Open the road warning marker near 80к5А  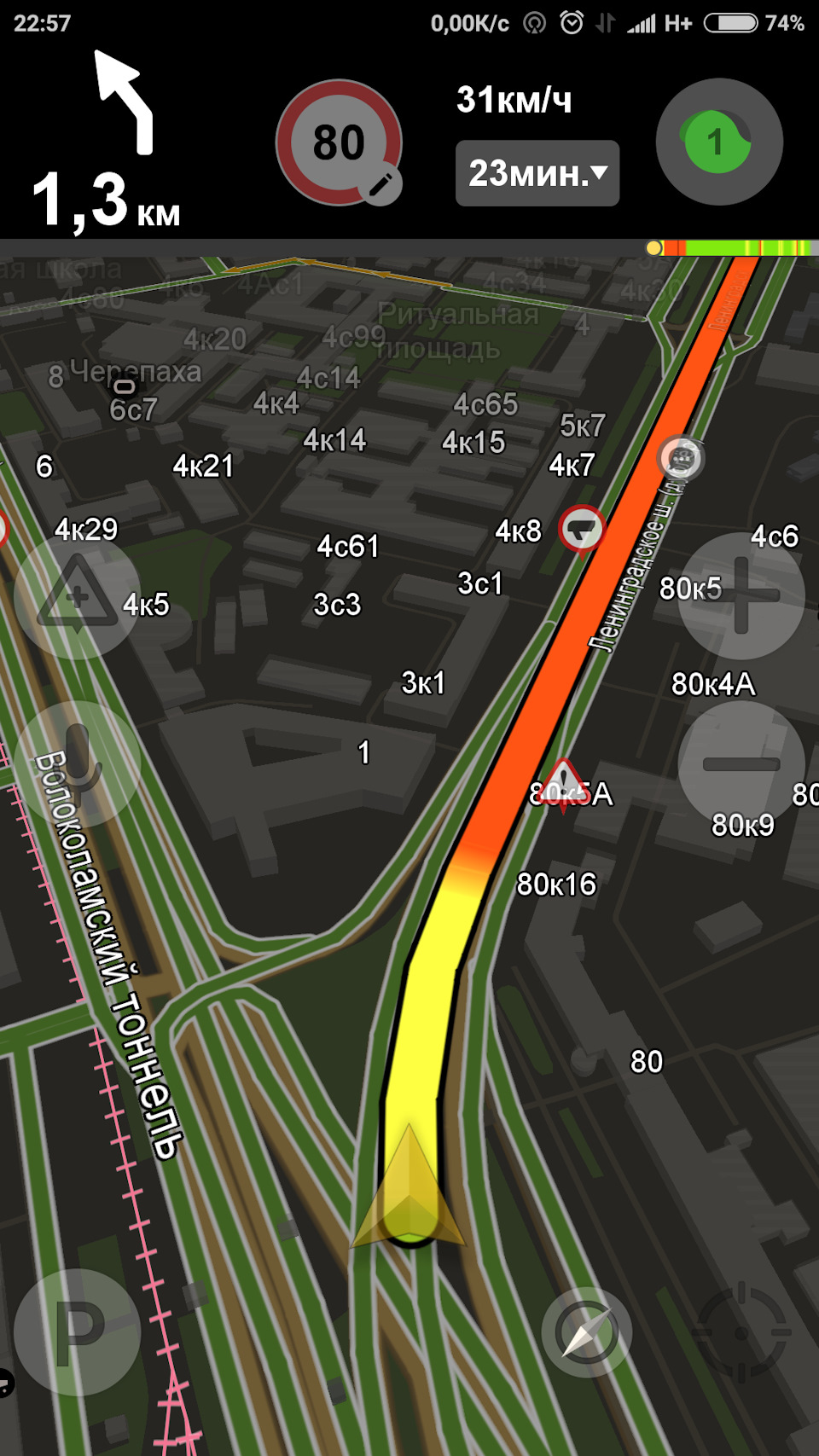pyautogui.click(x=563, y=780)
